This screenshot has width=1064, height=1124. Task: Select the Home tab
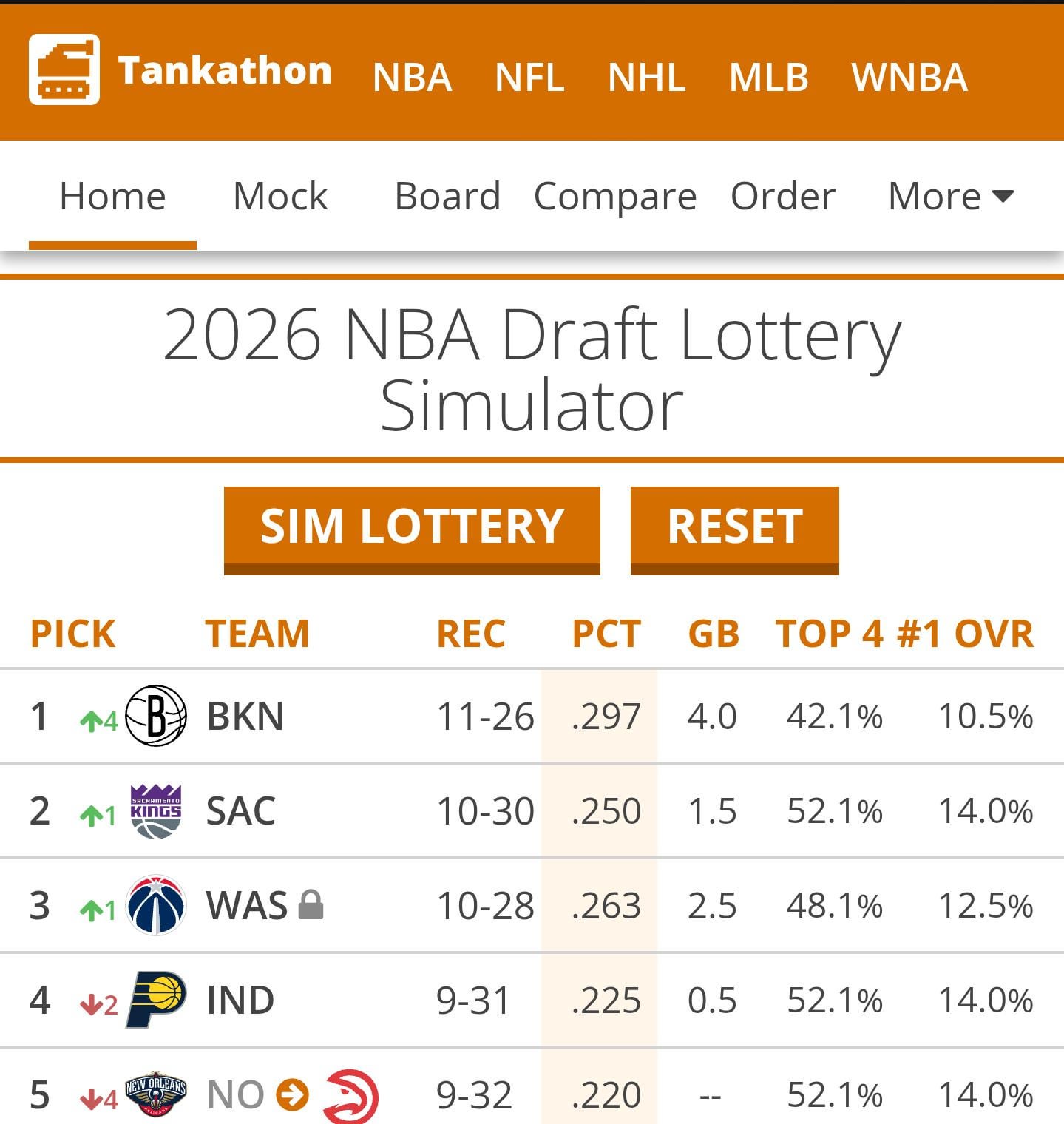pyautogui.click(x=112, y=197)
